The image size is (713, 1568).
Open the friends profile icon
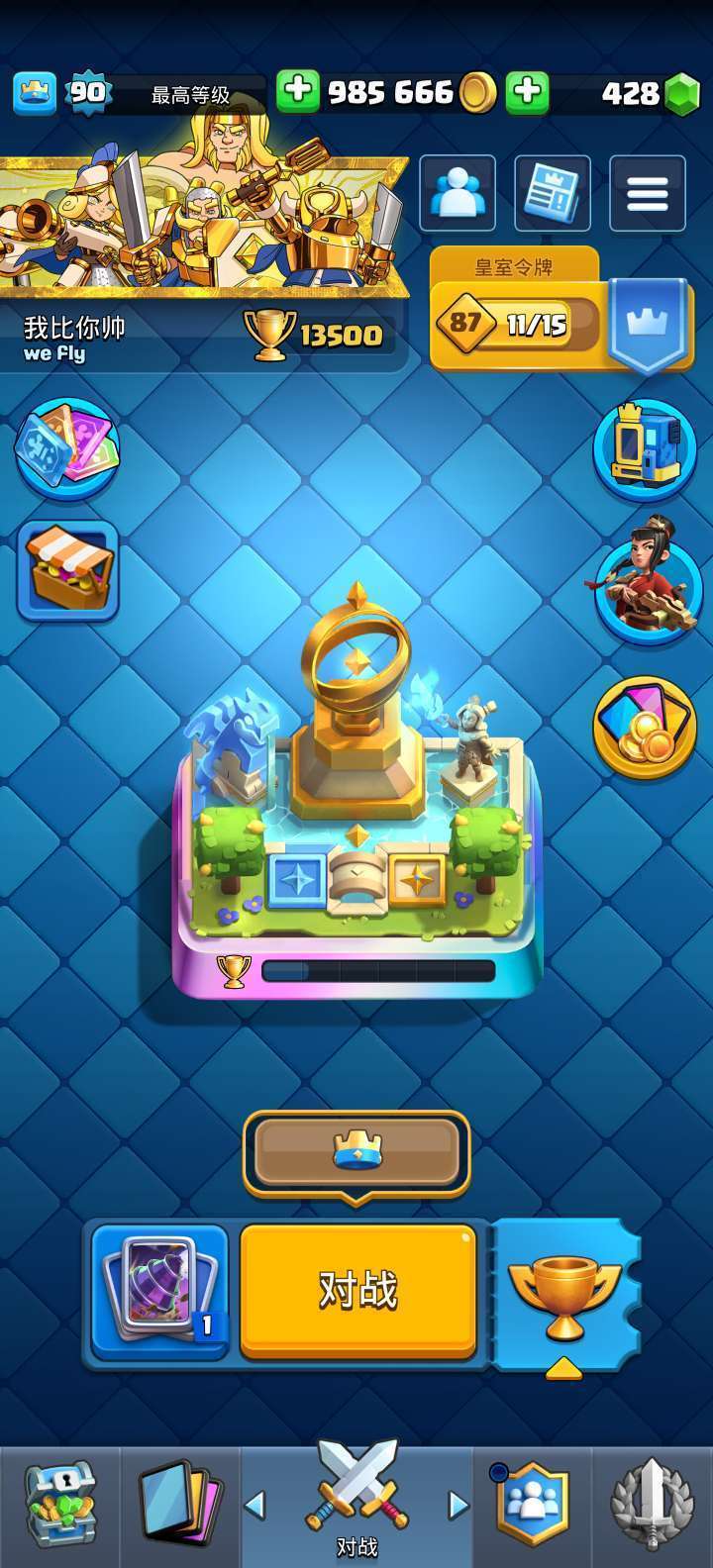[x=458, y=194]
